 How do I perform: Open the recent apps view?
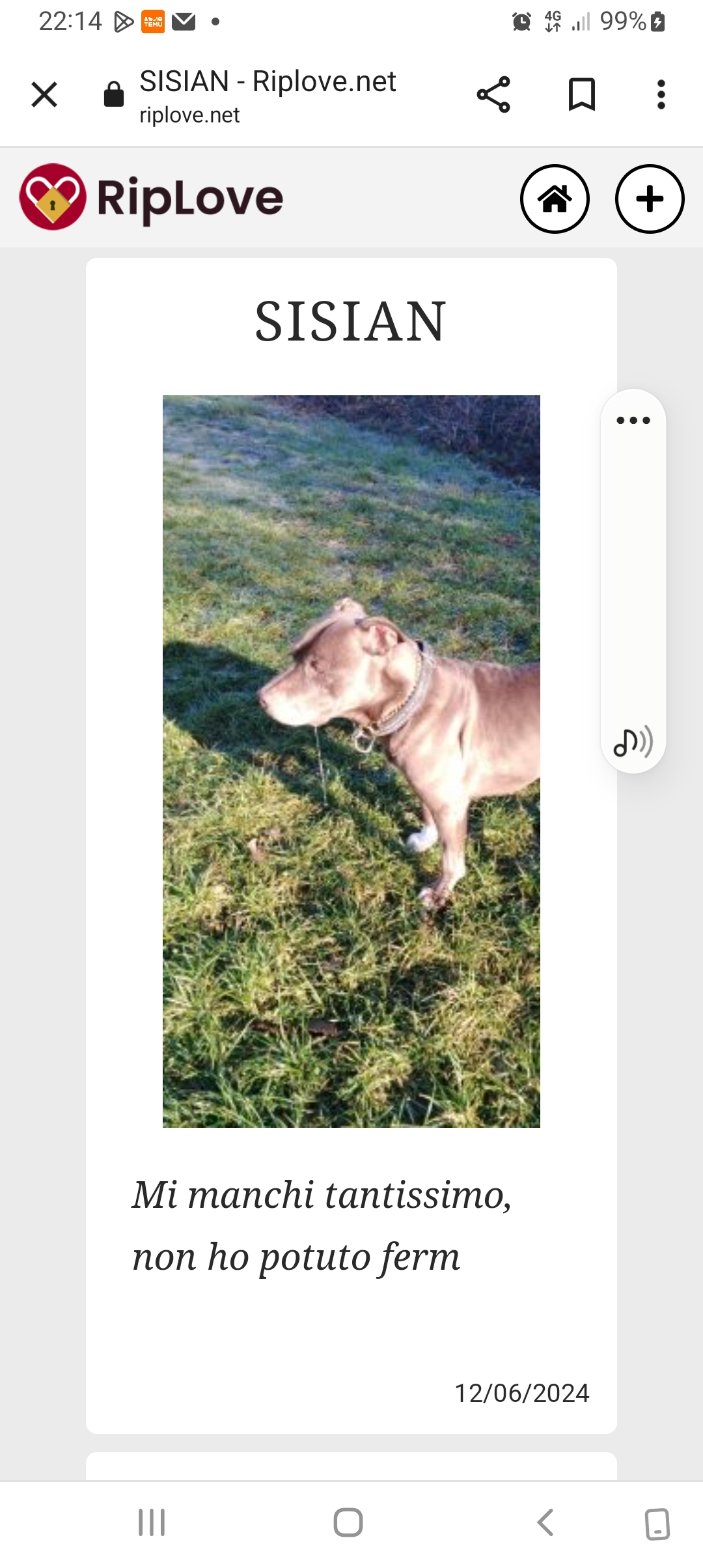pos(152,1522)
